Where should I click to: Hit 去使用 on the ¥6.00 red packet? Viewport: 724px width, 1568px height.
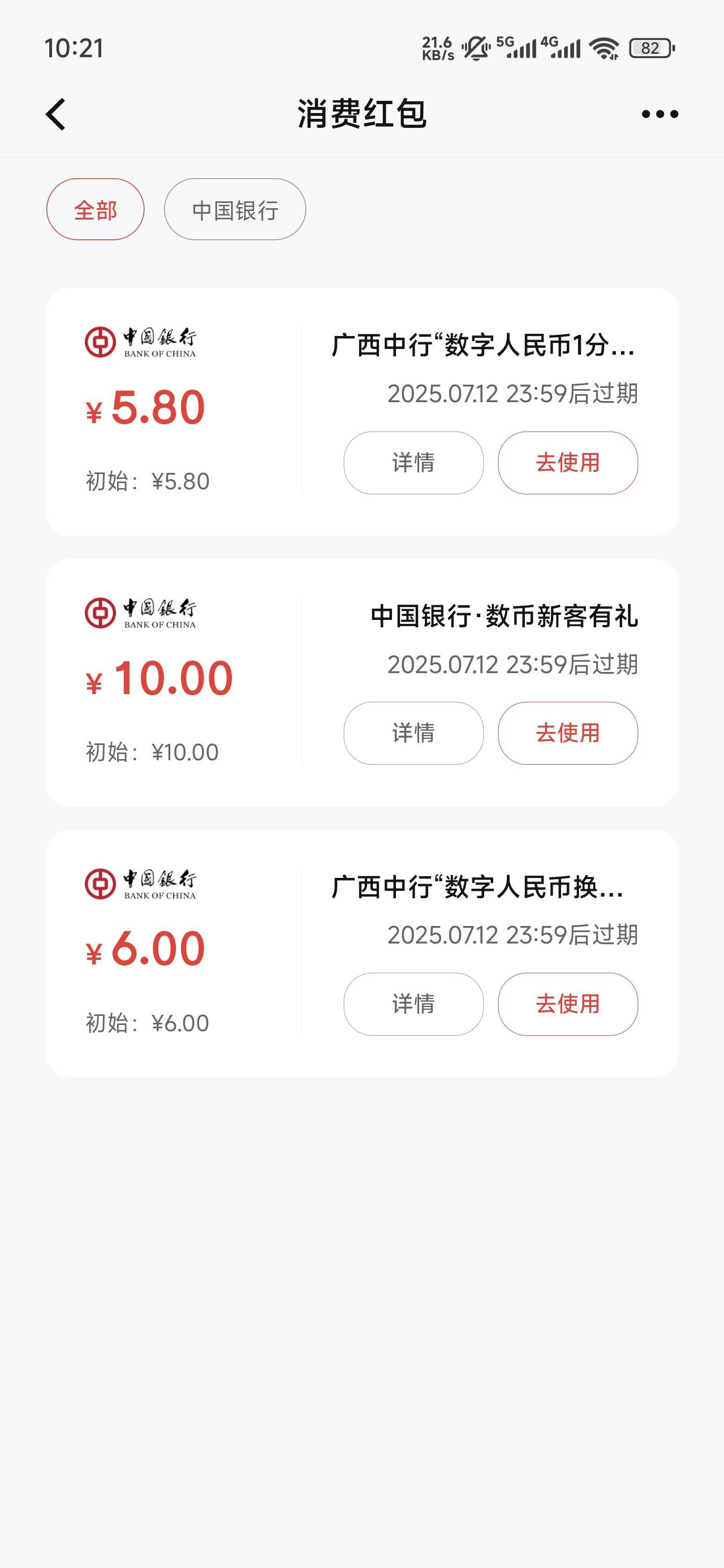pyautogui.click(x=568, y=1005)
